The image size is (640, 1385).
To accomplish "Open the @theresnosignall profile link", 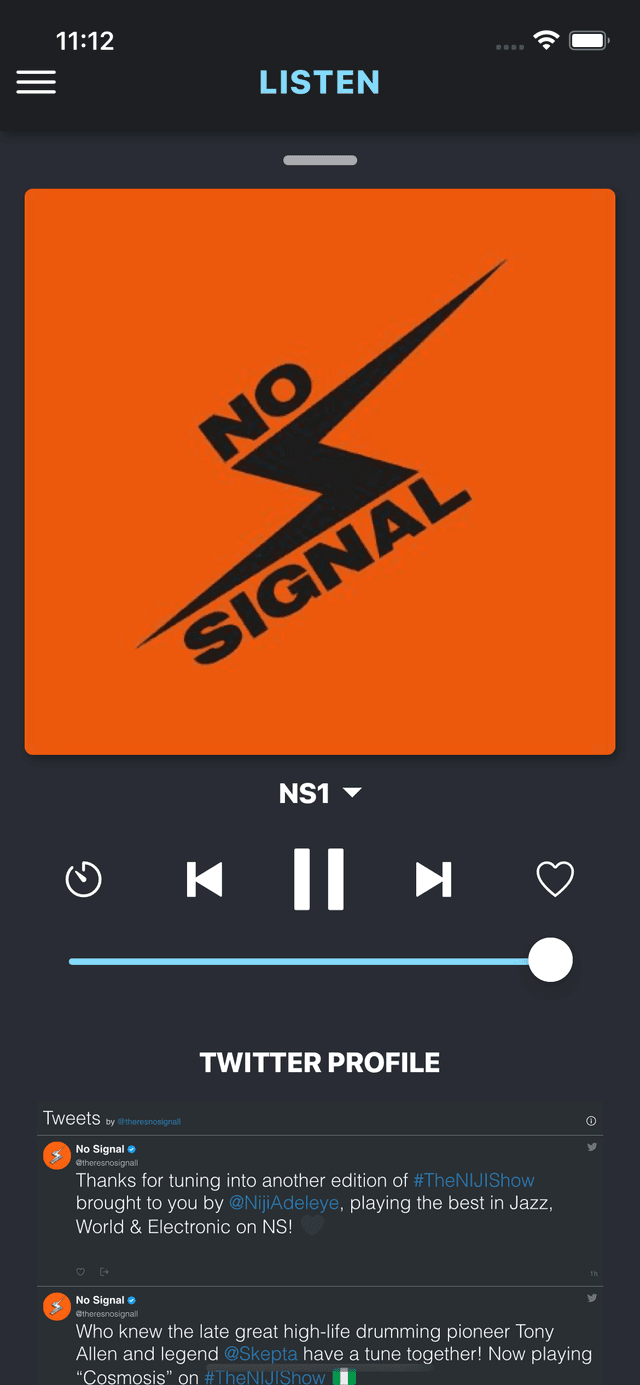I will [x=149, y=1122].
